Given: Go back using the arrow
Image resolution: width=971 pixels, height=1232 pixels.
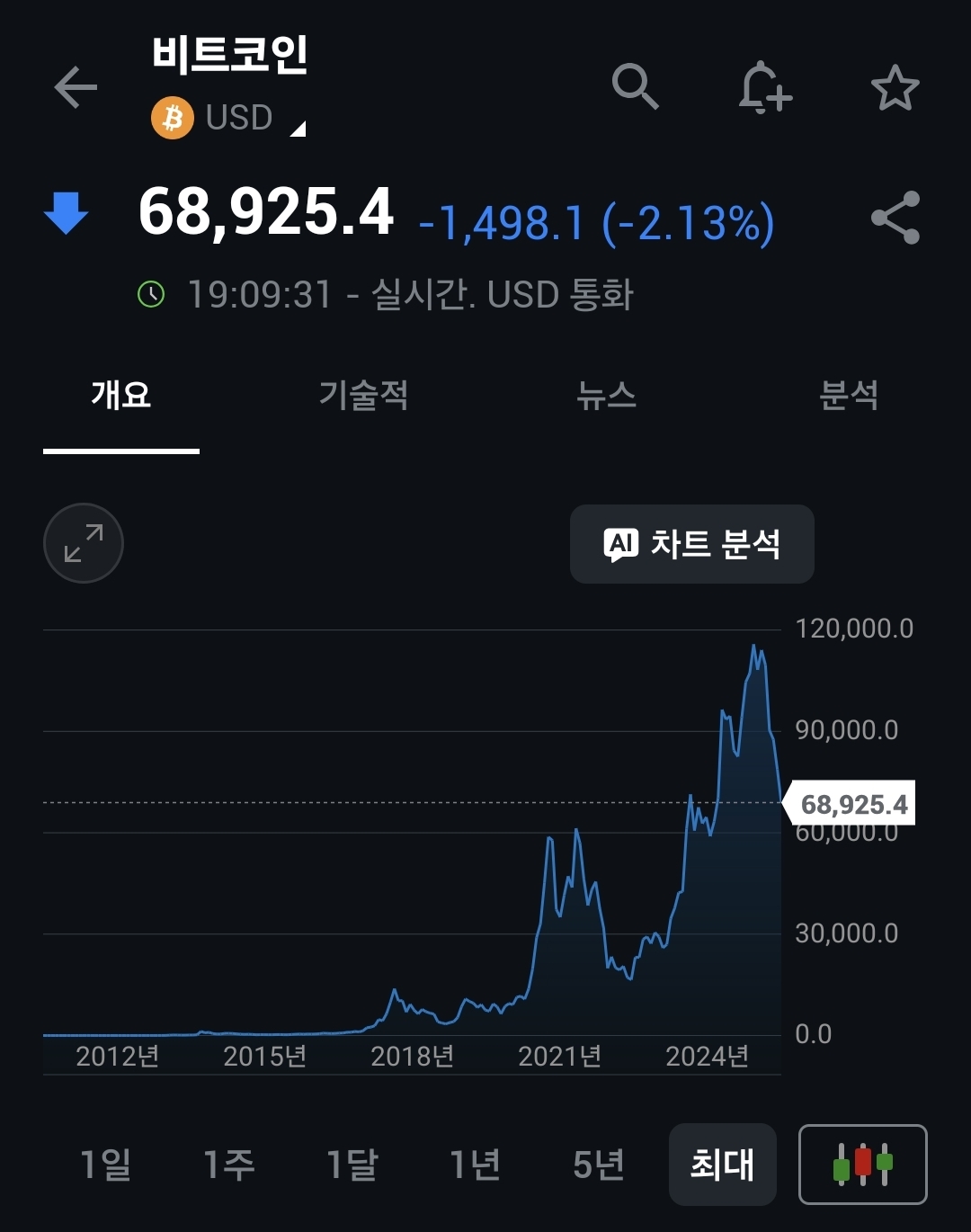Looking at the screenshot, I should [76, 88].
